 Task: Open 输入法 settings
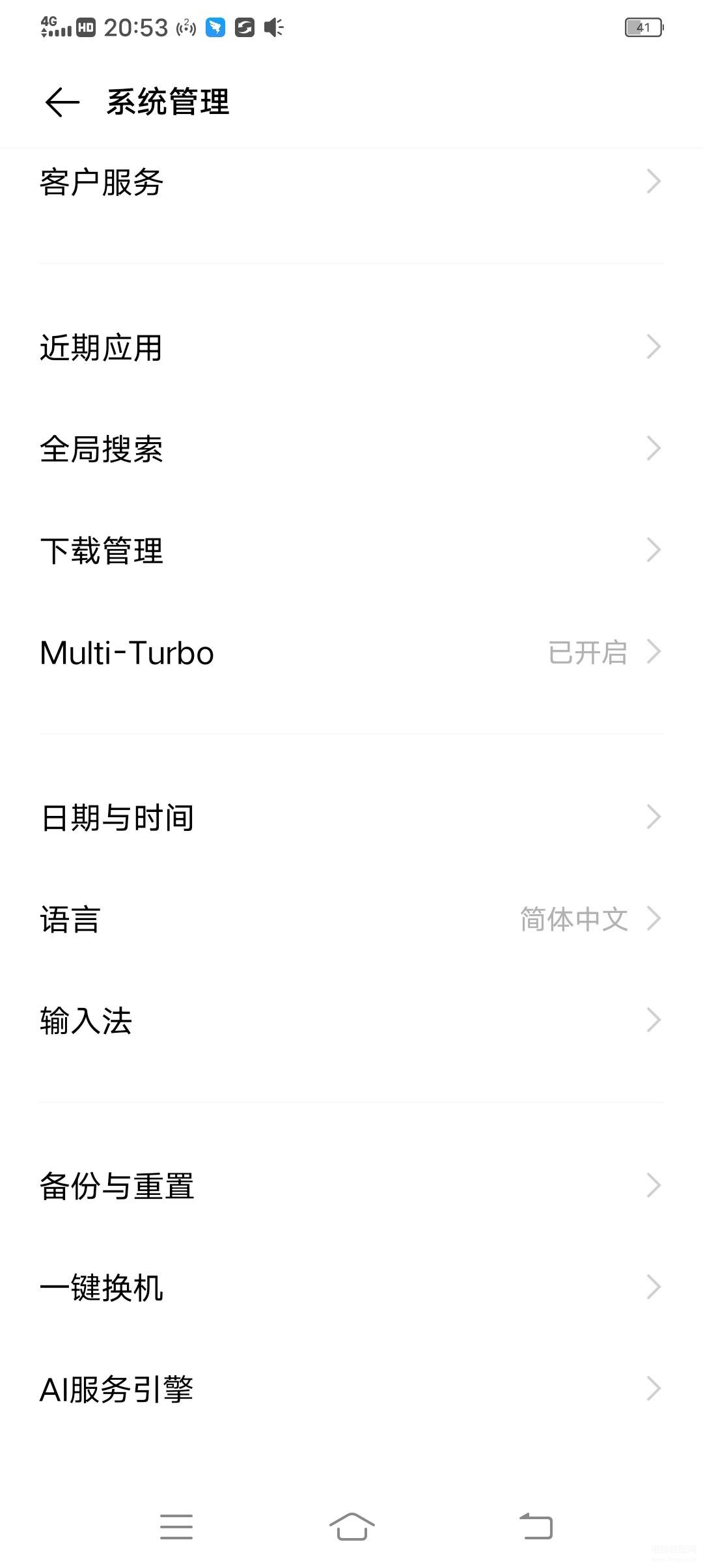pos(351,1020)
